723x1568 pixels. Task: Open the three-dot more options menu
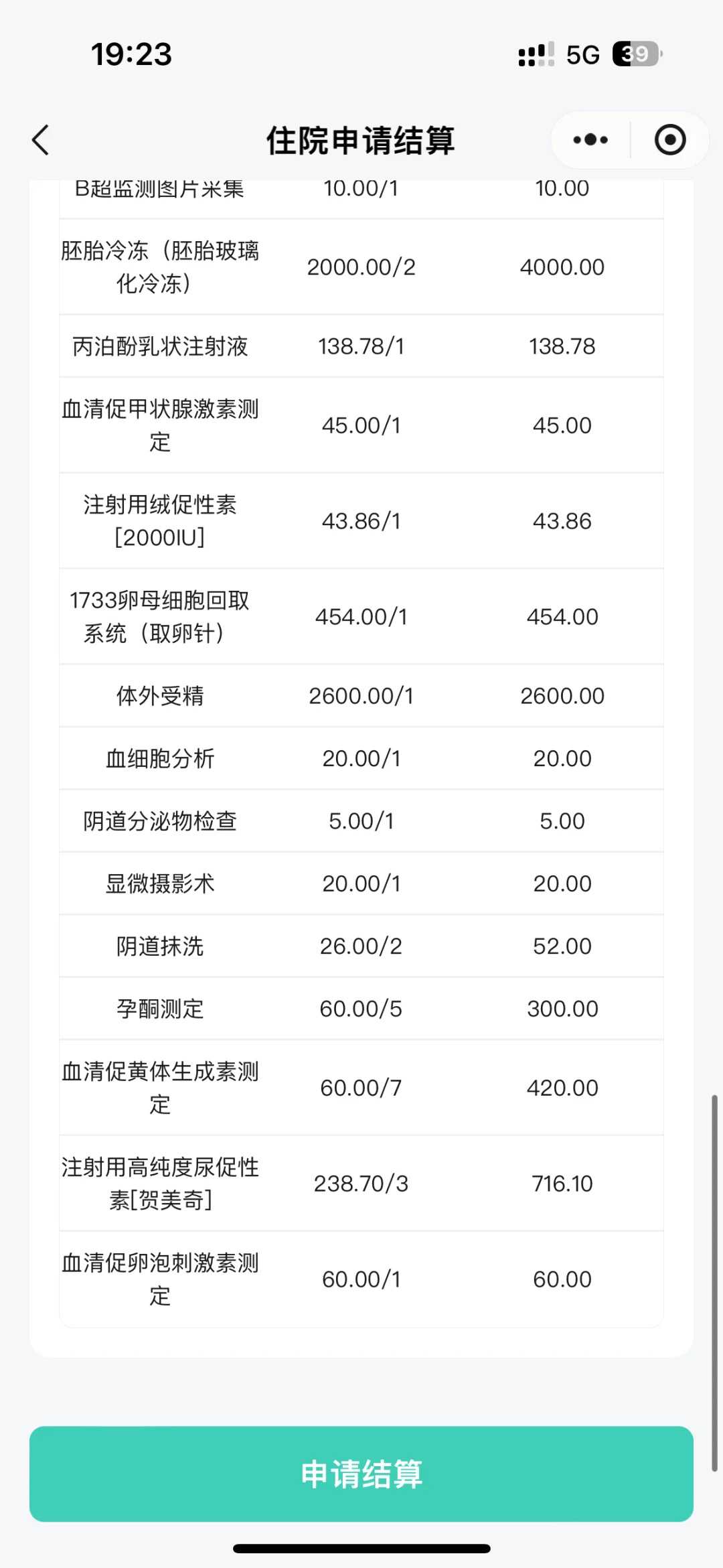point(588,140)
